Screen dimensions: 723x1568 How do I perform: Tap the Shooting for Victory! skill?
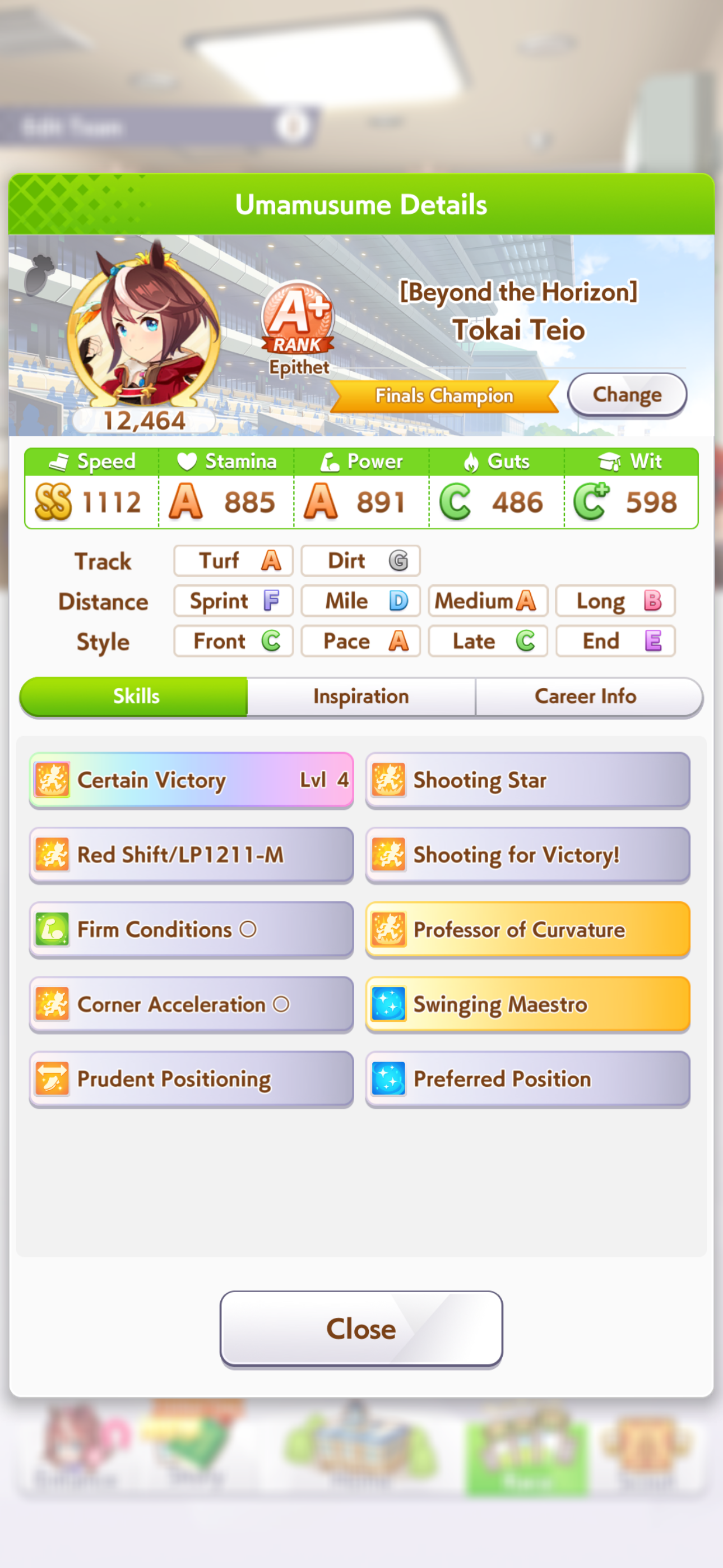[x=527, y=855]
